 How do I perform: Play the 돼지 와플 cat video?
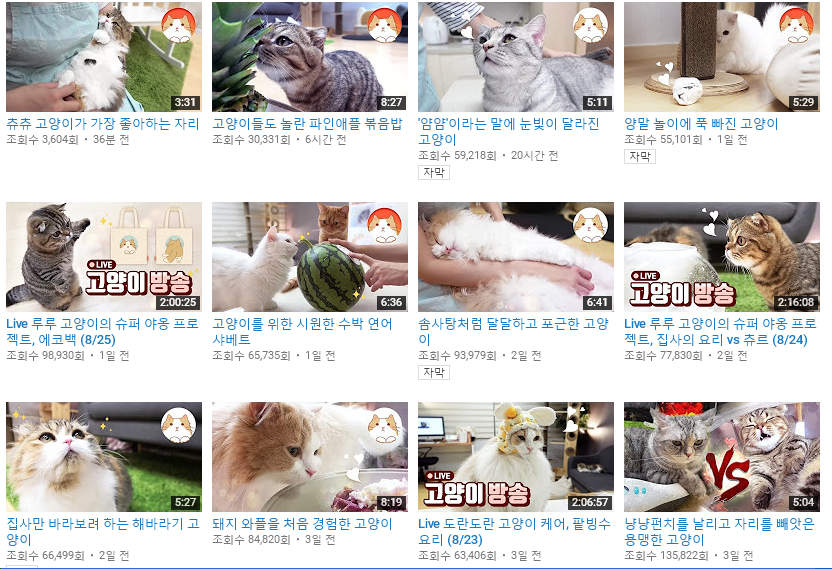coord(309,457)
